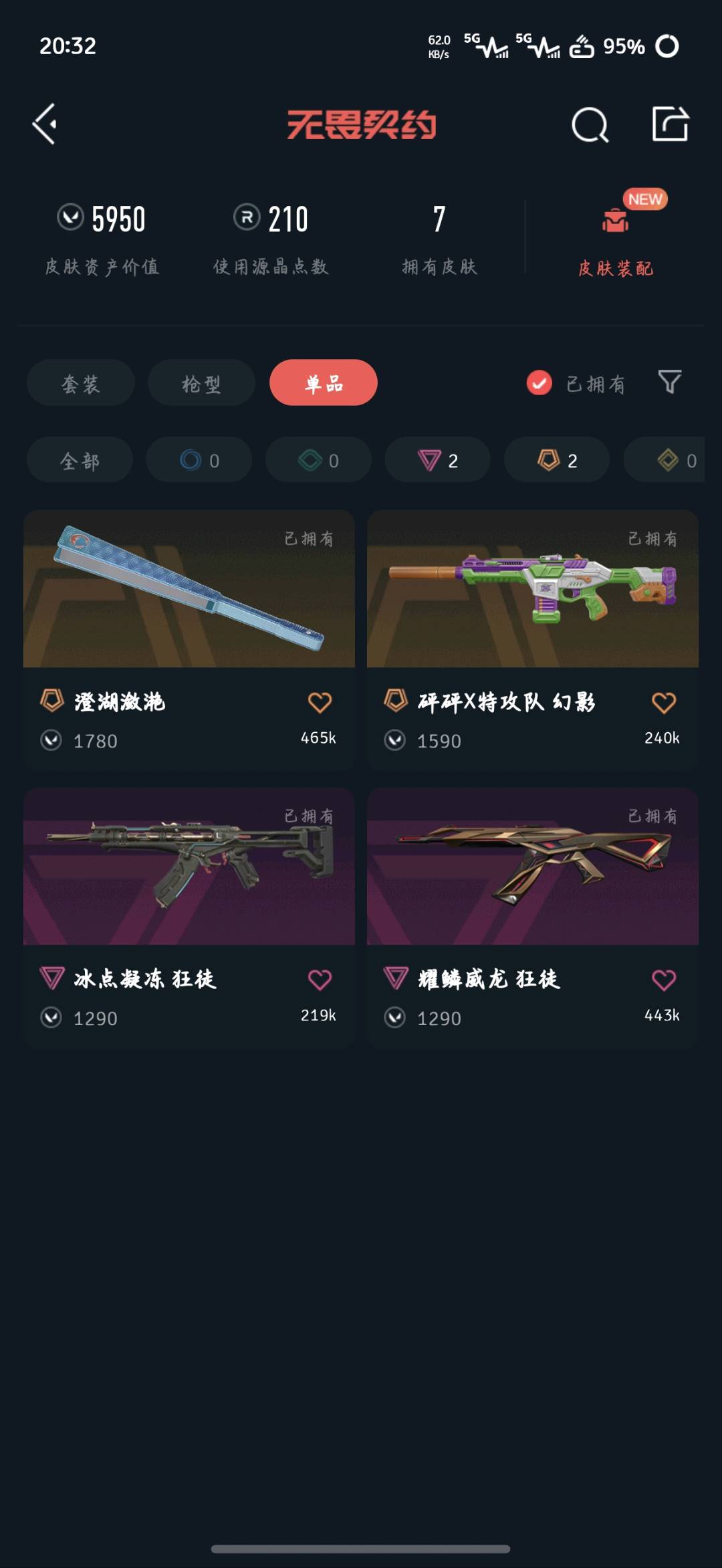The image size is (722, 1568).
Task: Tap the share icon in the header
Action: tap(670, 124)
